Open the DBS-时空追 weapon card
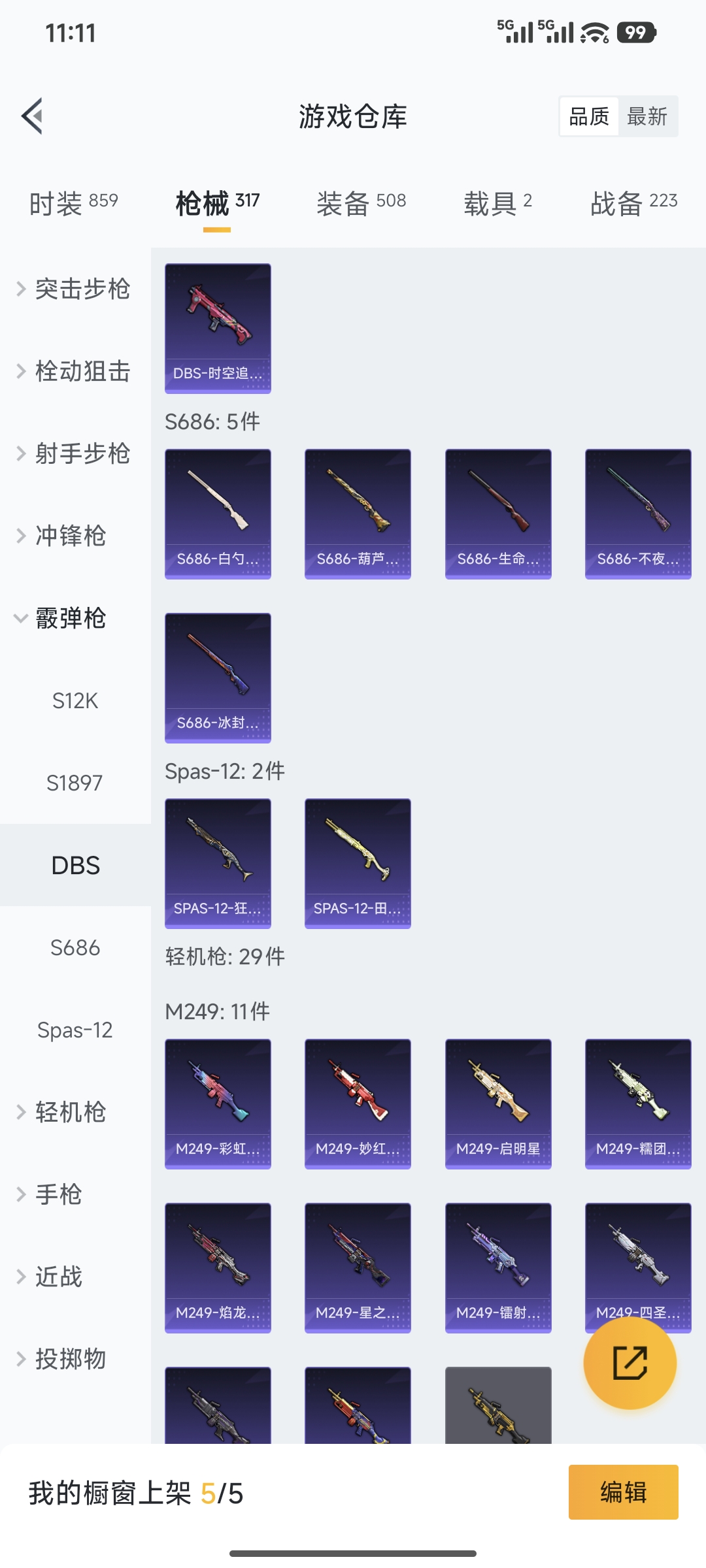This screenshot has width=706, height=1568. click(x=218, y=329)
